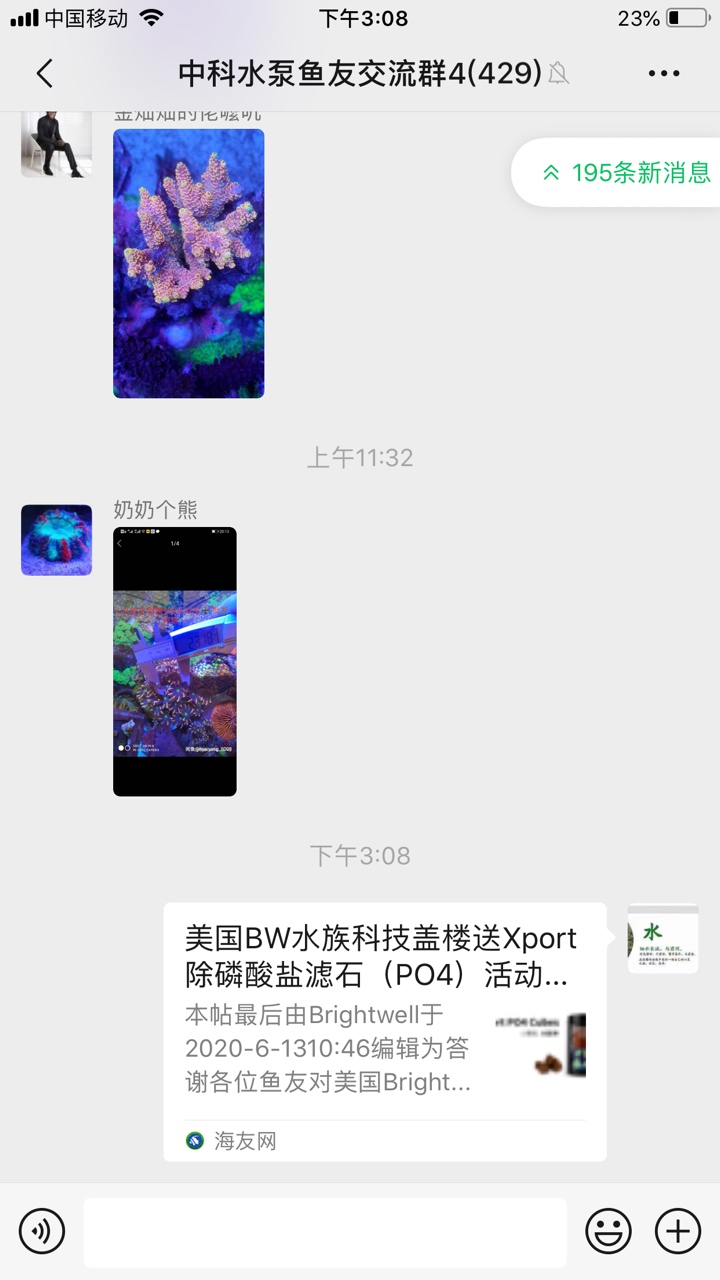Open the avatar of the coral photo sender
Screen dimensions: 720x1280
[56, 143]
